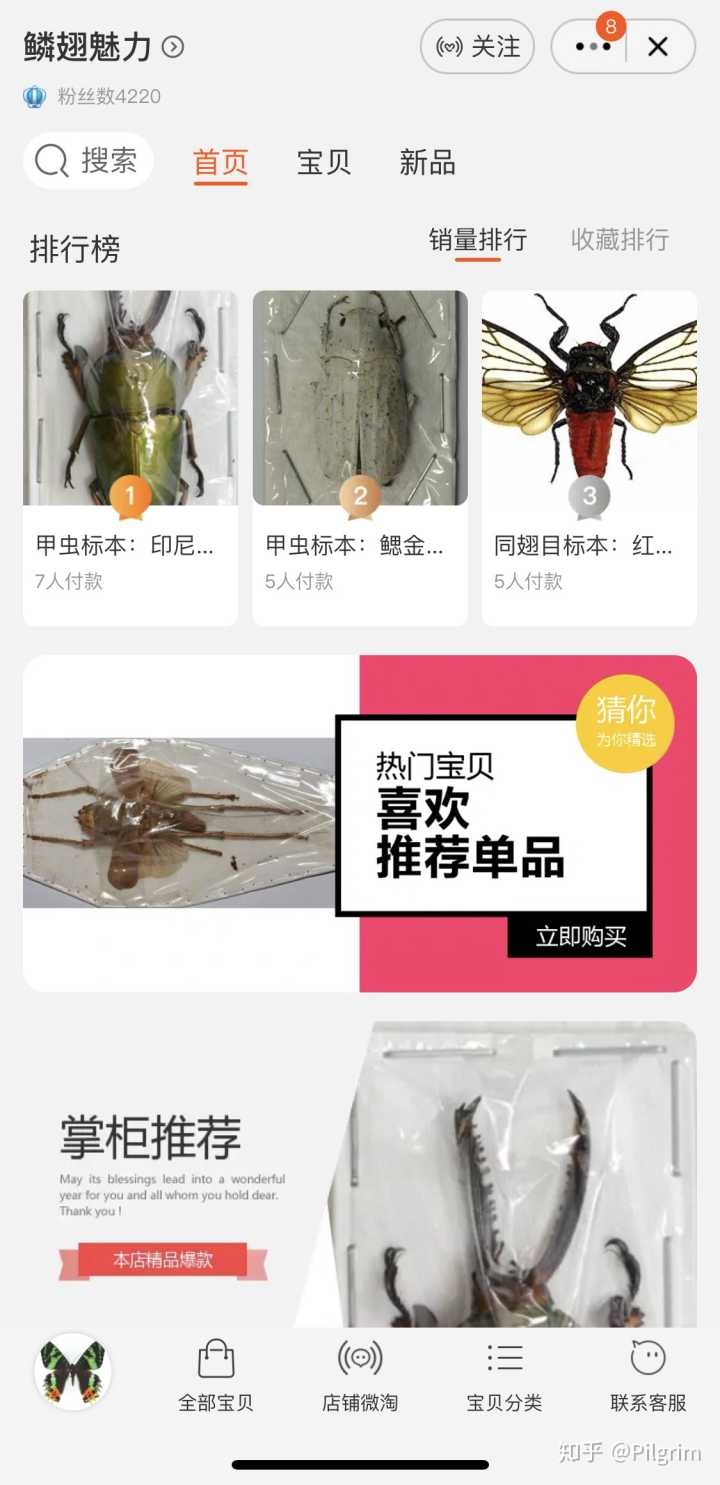720x1485 pixels.
Task: Open the three-dot more options menu
Action: click(x=592, y=47)
